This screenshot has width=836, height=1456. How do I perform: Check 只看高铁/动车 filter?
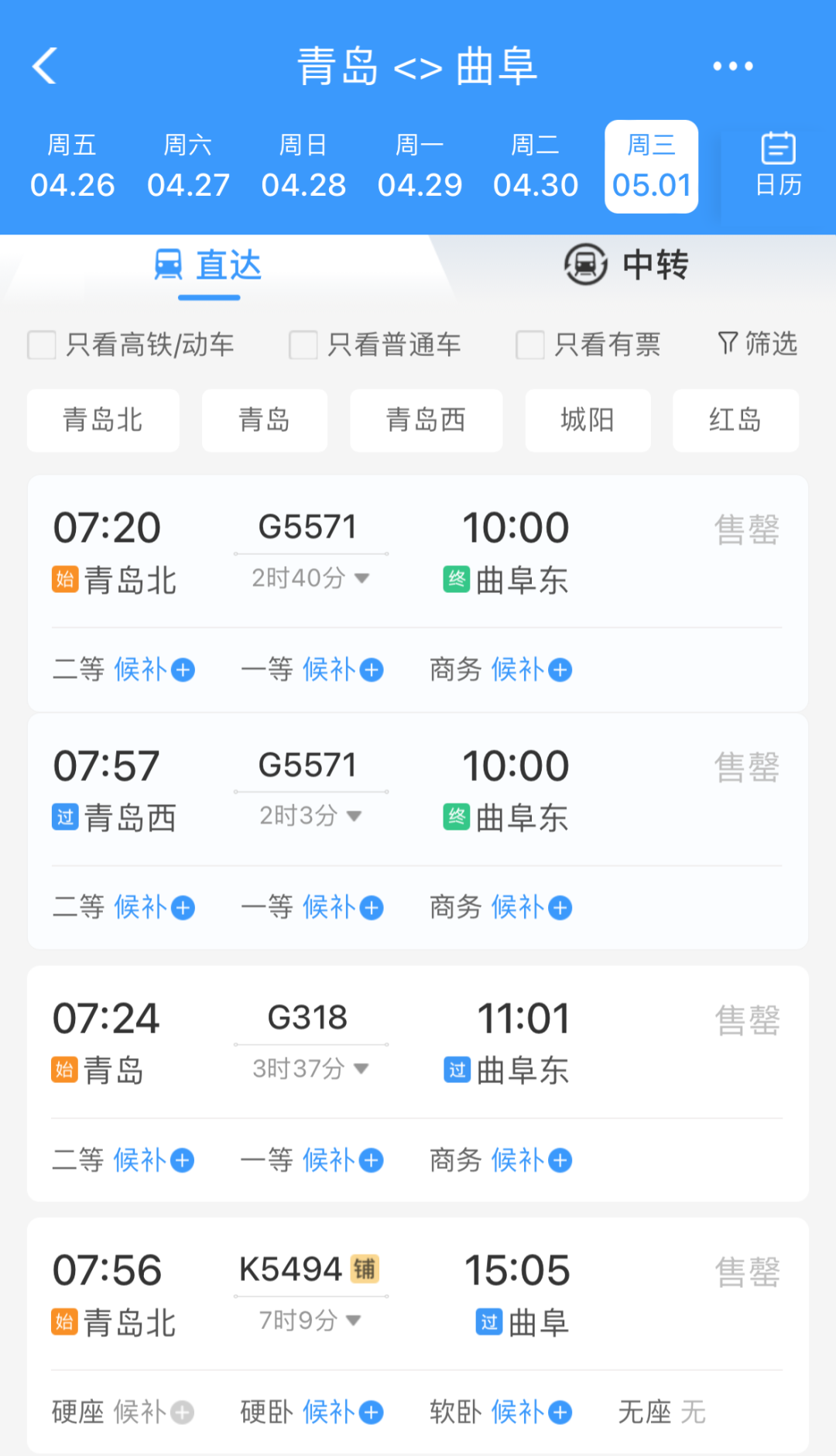(131, 344)
